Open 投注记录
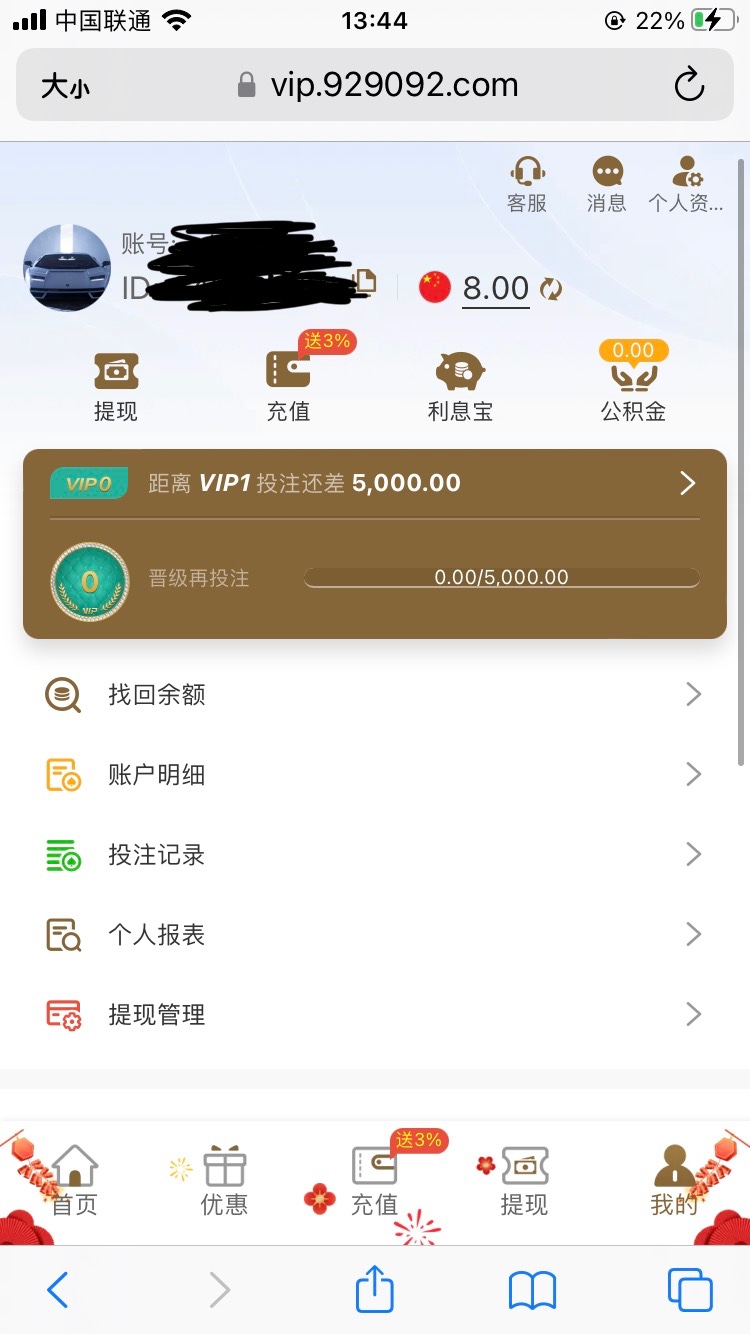The width and height of the screenshot is (750, 1334). (374, 854)
